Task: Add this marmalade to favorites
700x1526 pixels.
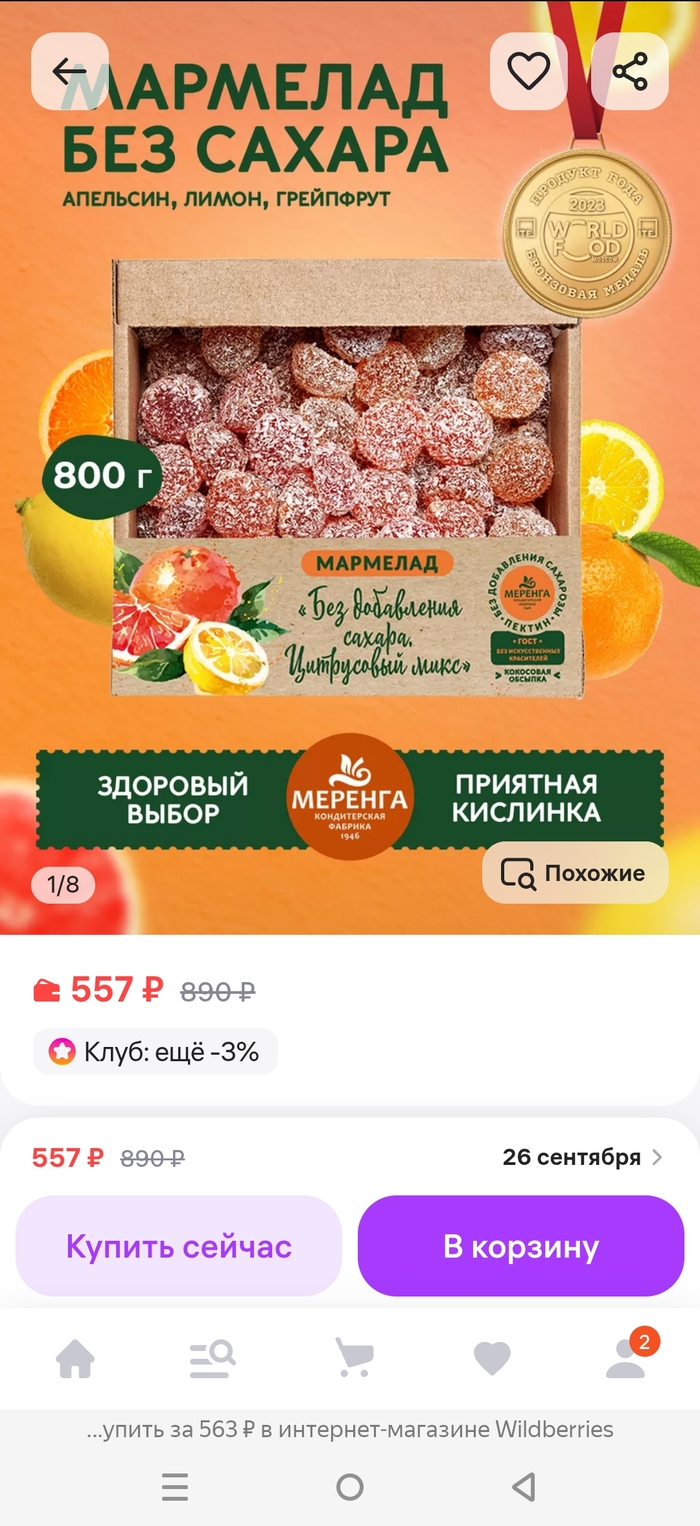Action: point(528,71)
